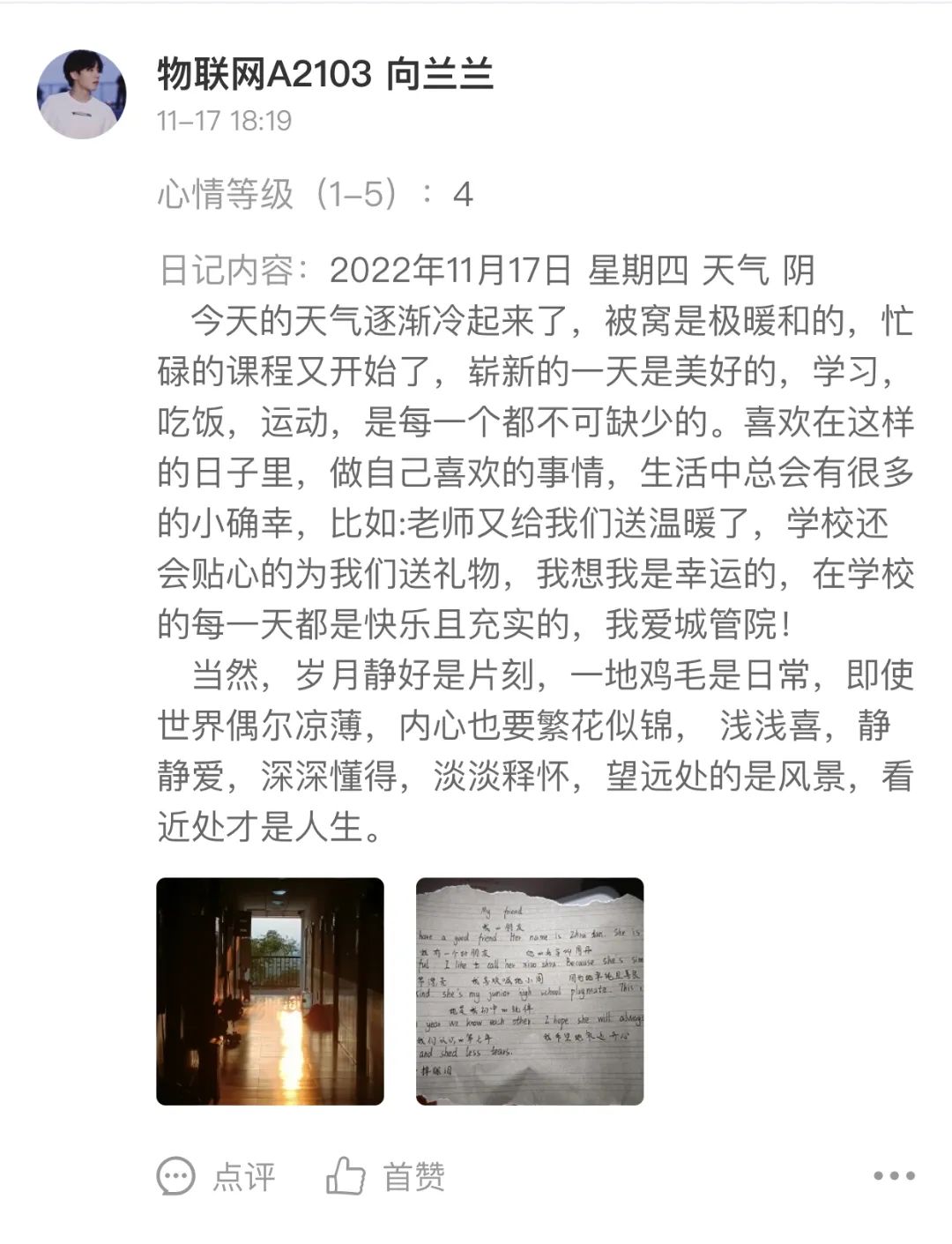
Task: Tap 点评 to comment on the diary
Action: click(216, 1176)
